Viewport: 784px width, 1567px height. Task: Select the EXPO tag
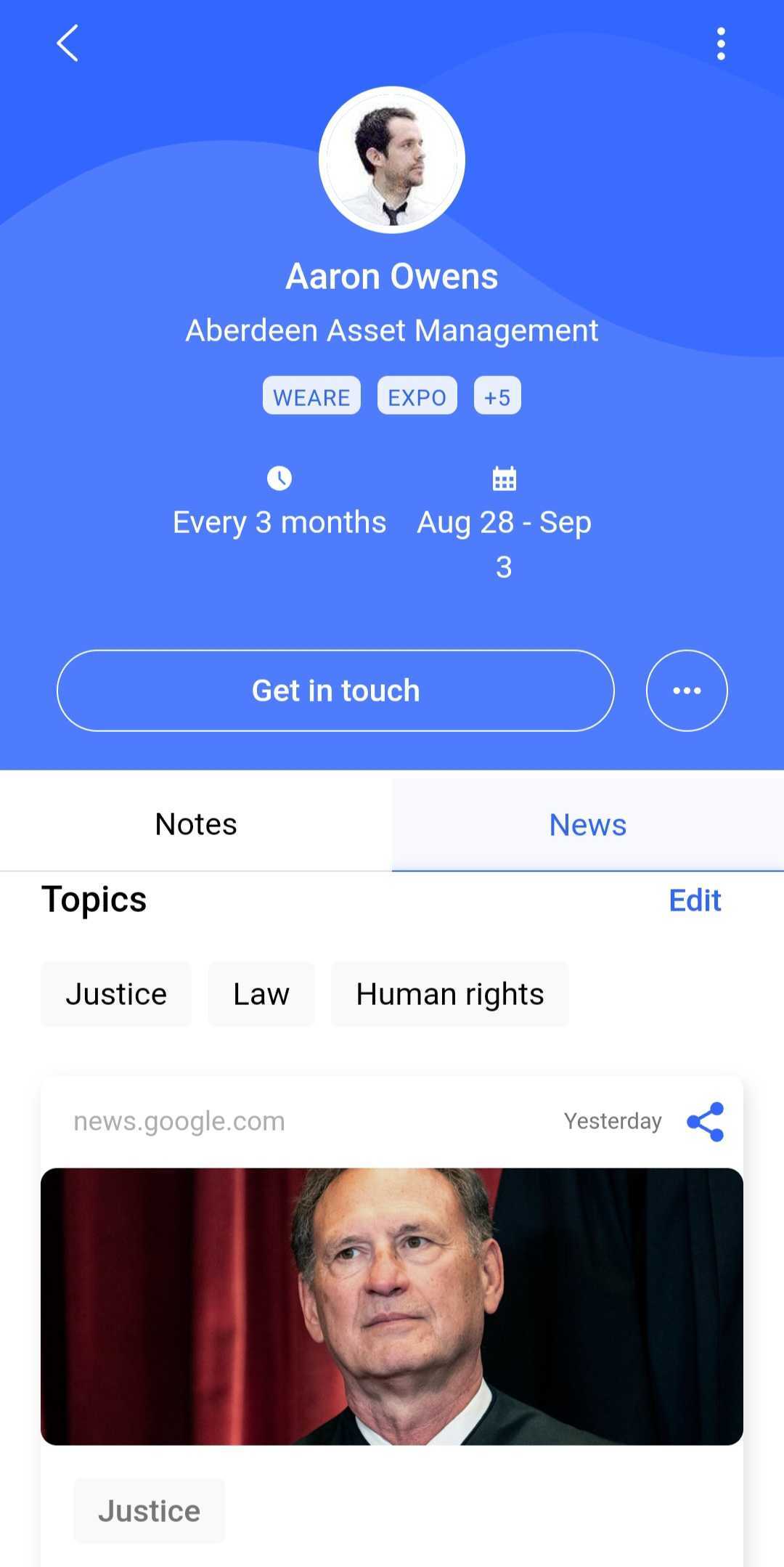417,396
